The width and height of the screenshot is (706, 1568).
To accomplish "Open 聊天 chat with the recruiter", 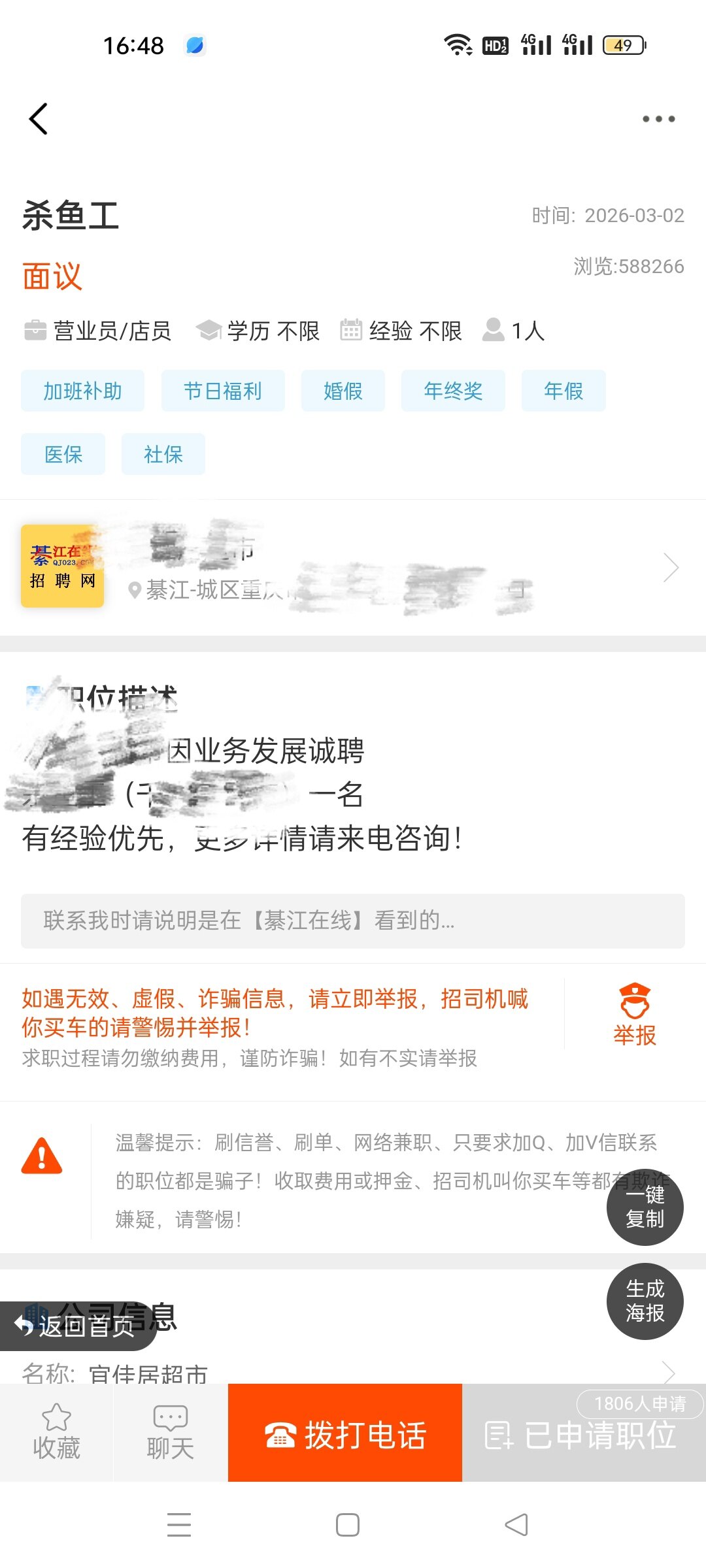I will (x=170, y=1432).
